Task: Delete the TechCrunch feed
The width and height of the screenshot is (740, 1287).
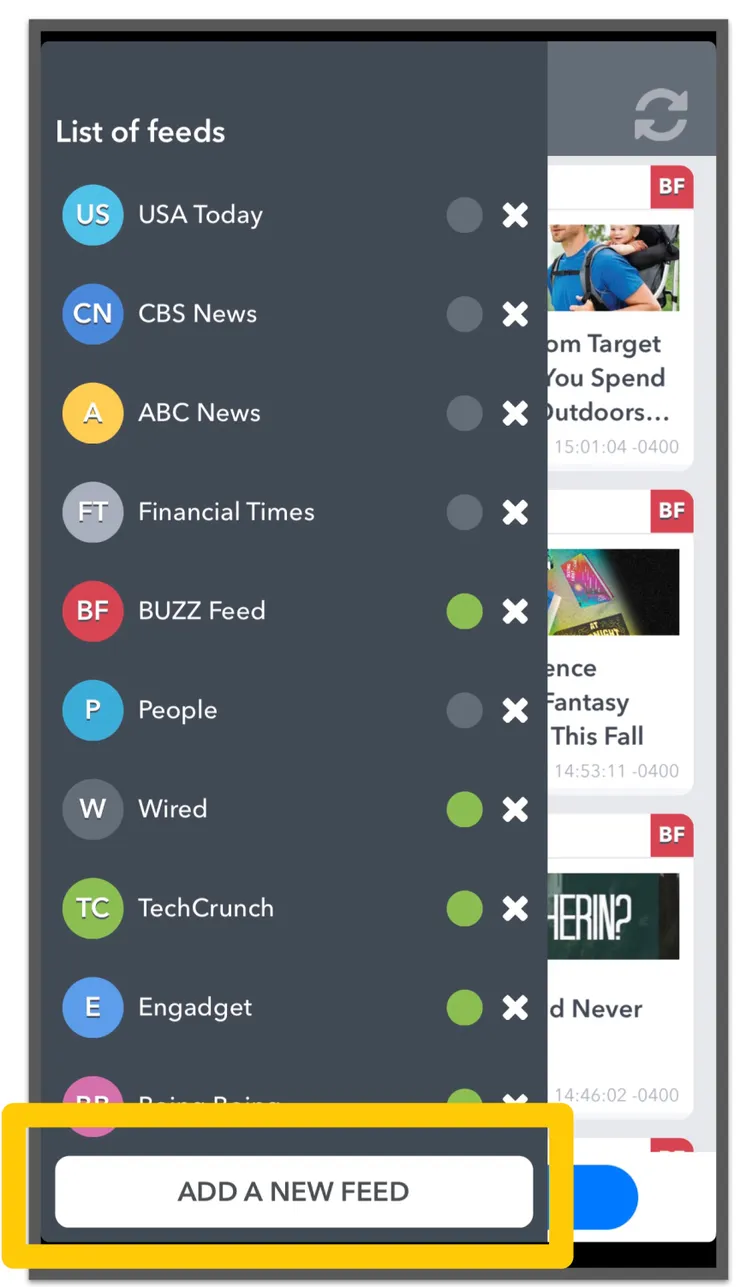Action: point(515,908)
